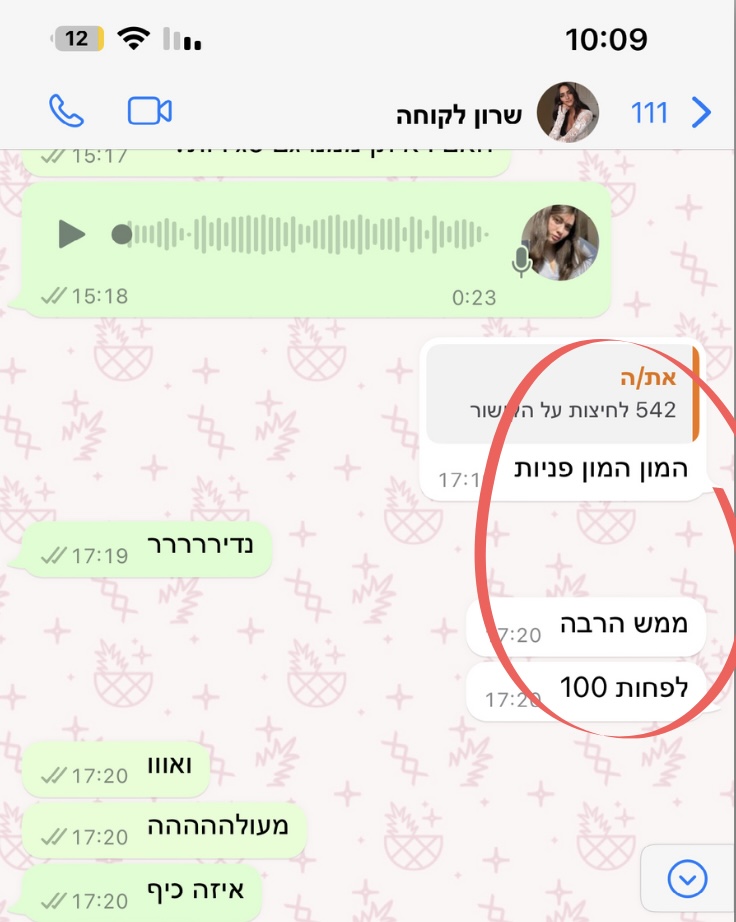Go back to the chats list
The height and width of the screenshot is (922, 736).
pyautogui.click(x=702, y=113)
